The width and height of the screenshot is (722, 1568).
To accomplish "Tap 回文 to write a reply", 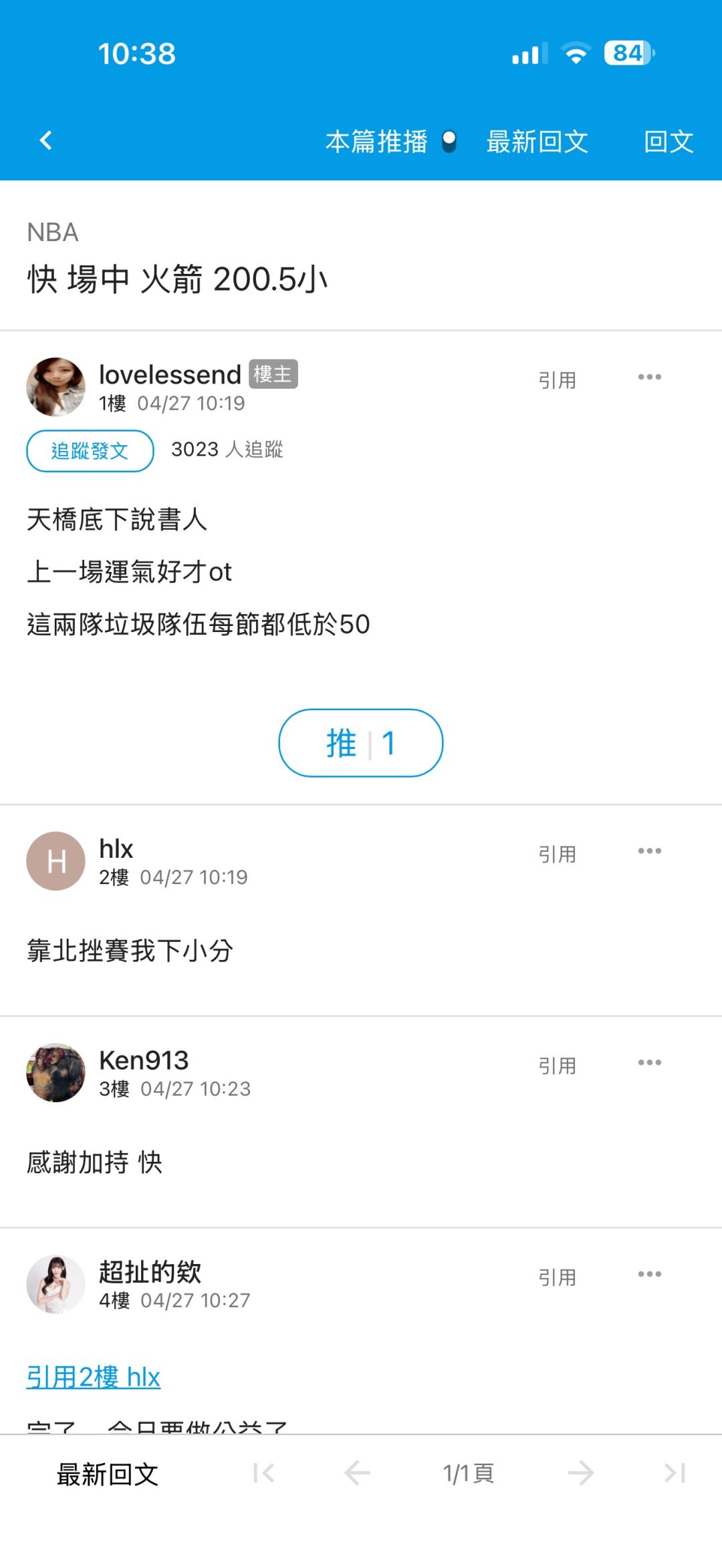I will click(x=668, y=142).
